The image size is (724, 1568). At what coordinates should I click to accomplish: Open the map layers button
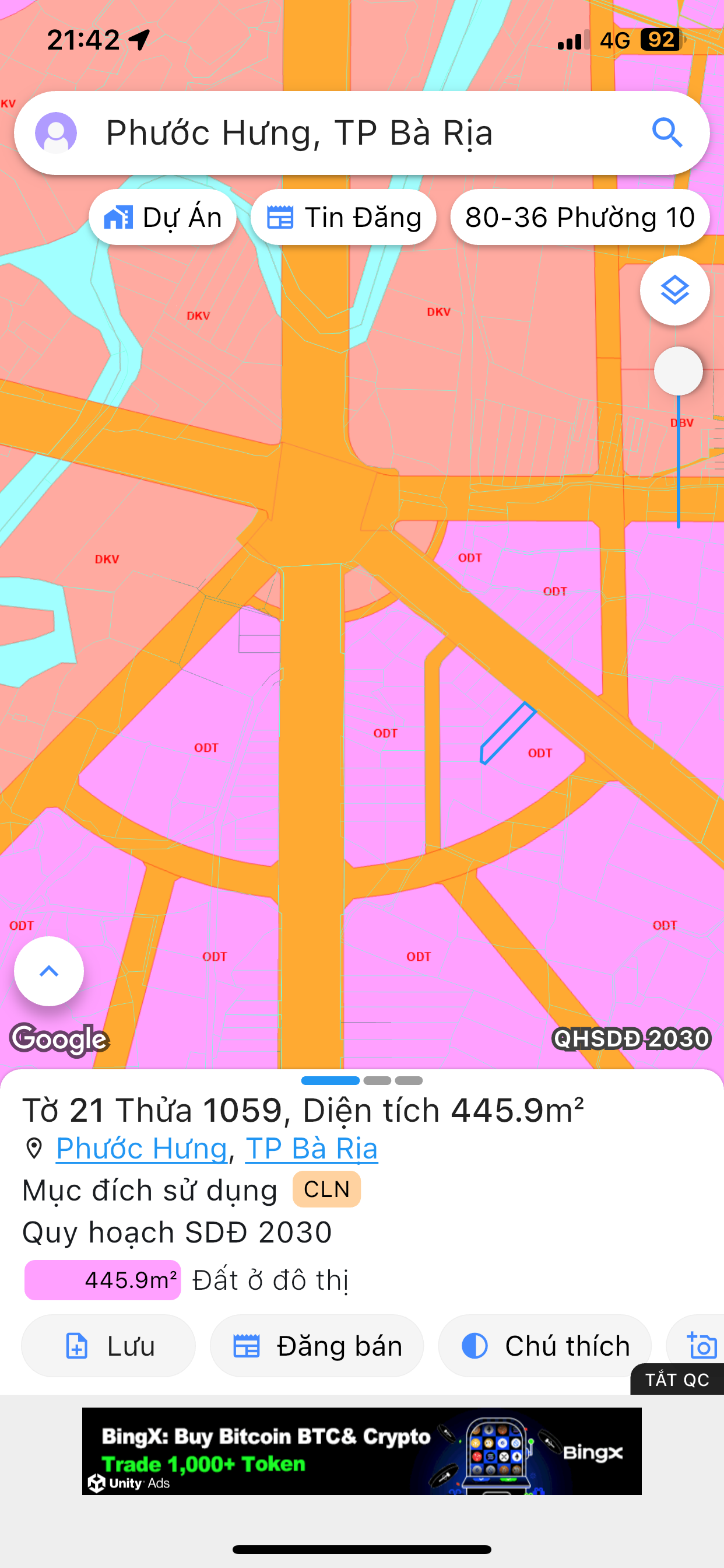click(x=674, y=290)
